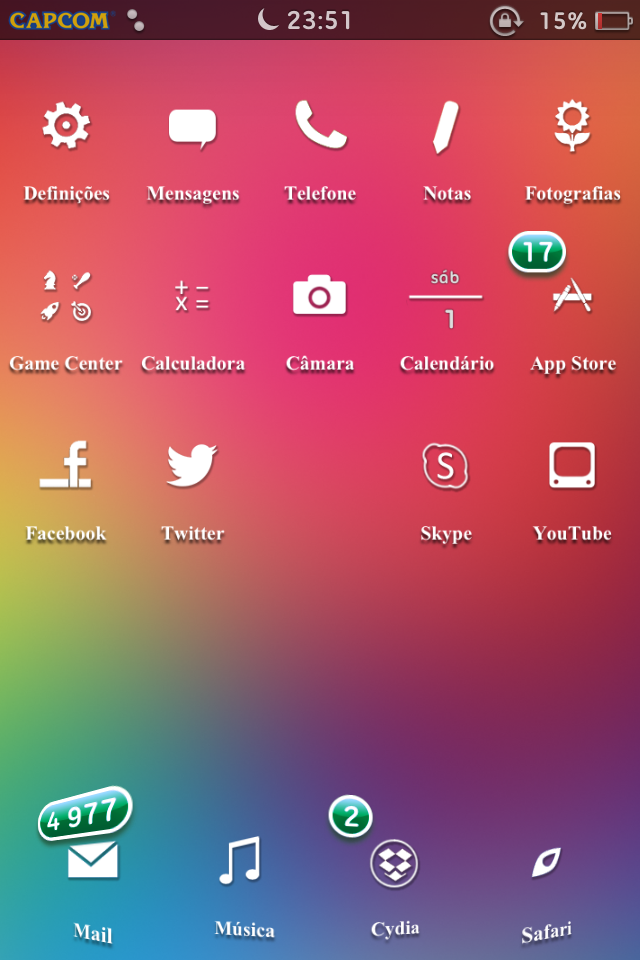
Task: Open the Telefone dialer
Action: (320, 127)
